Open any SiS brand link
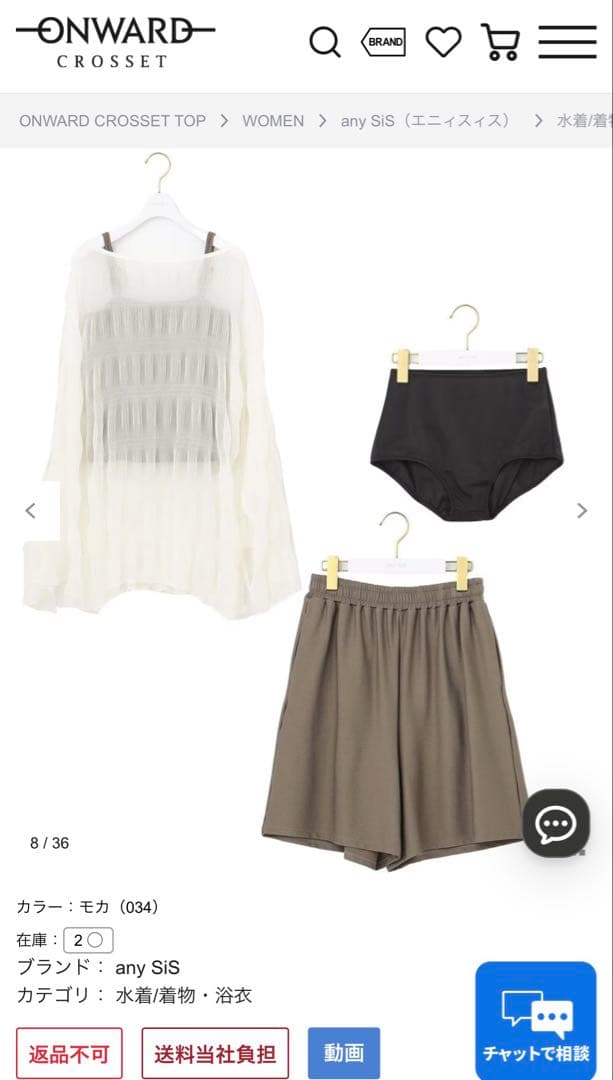Screen dimensions: 613x1080 coord(147,967)
